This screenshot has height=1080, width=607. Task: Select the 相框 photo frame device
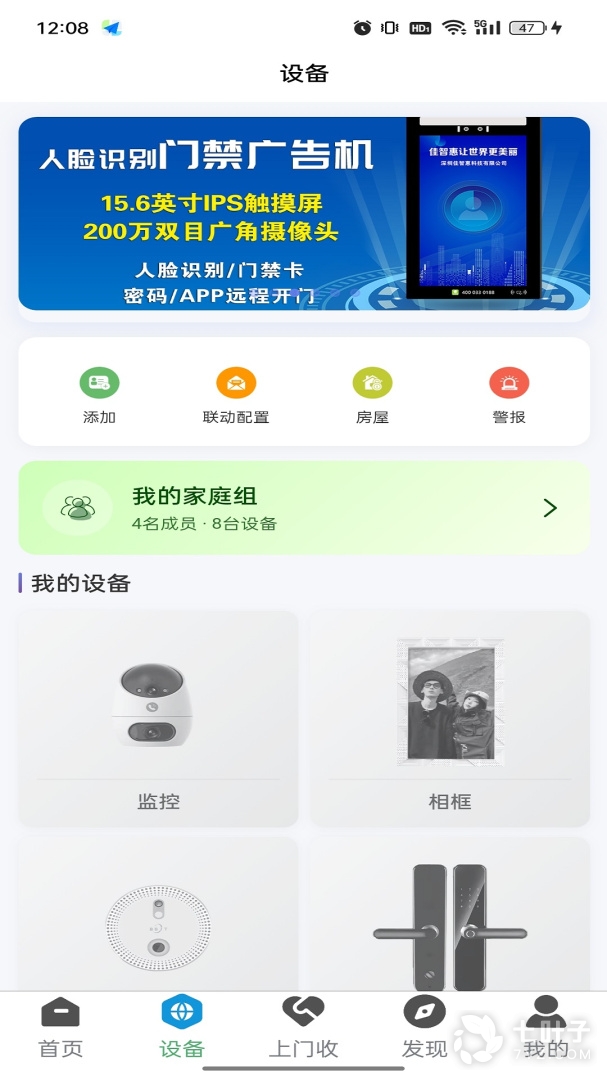pyautogui.click(x=449, y=718)
